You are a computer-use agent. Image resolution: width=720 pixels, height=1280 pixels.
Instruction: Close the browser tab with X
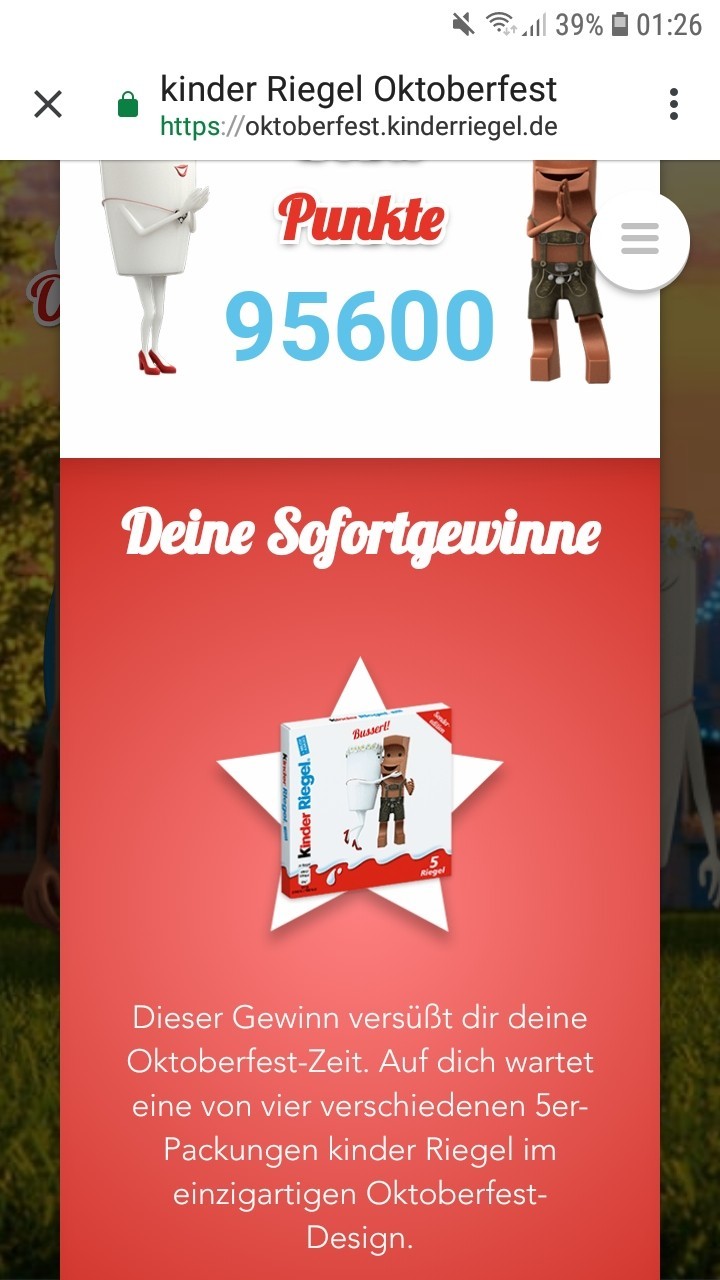48,104
